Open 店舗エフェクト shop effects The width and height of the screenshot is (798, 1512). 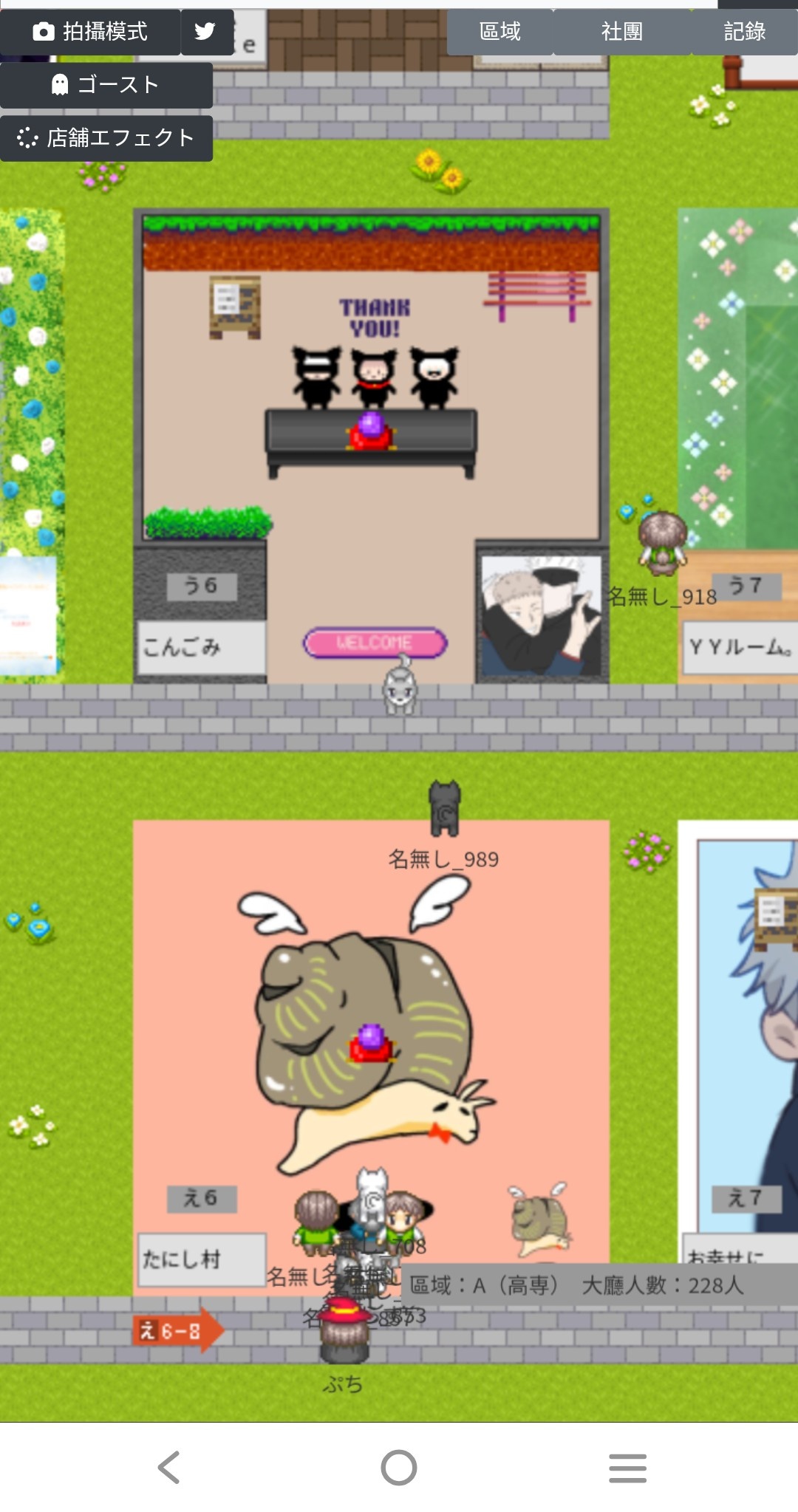[x=106, y=138]
